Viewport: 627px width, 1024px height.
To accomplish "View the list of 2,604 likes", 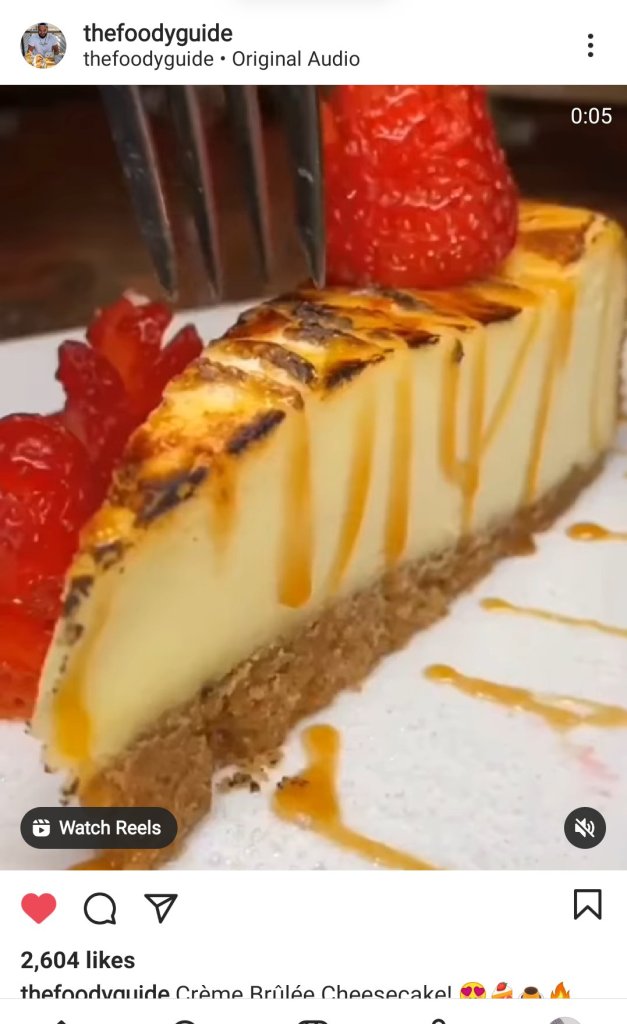I will (x=77, y=960).
